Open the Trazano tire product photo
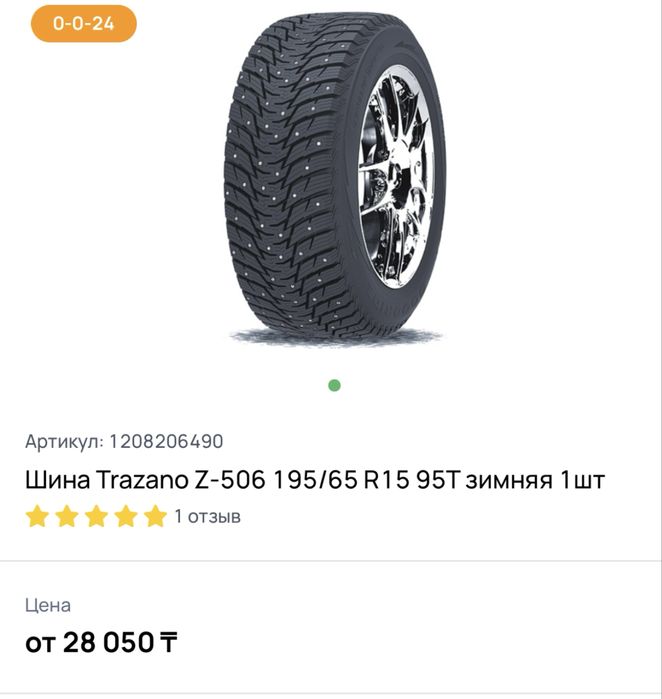Image resolution: width=662 pixels, height=699 pixels. [x=334, y=180]
